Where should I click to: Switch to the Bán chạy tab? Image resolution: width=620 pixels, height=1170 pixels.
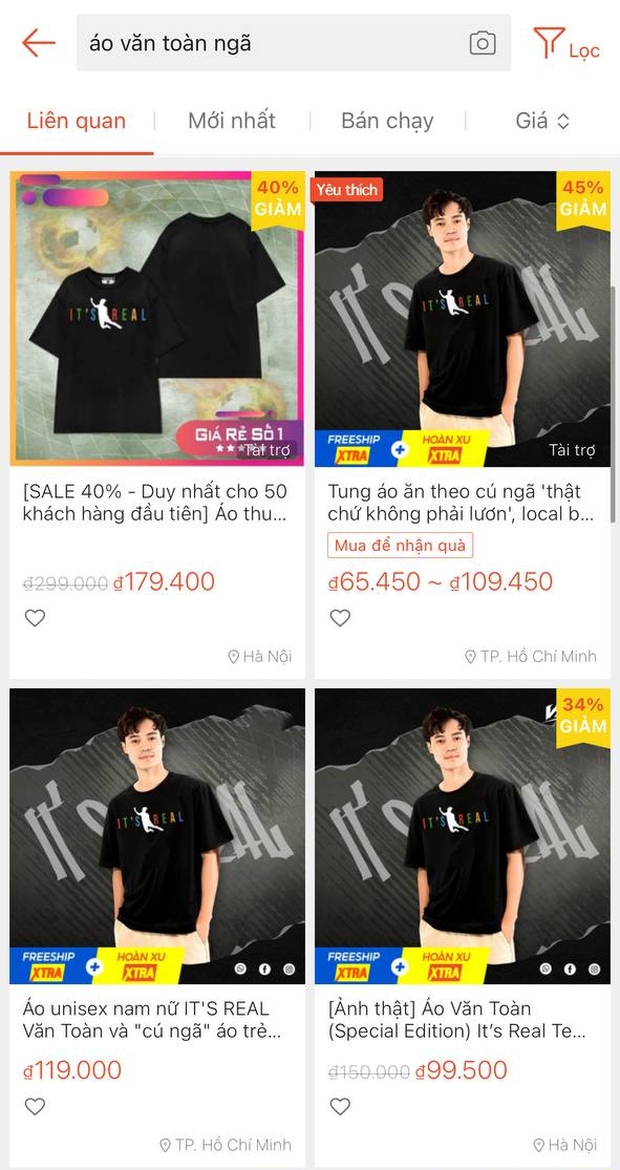pyautogui.click(x=387, y=121)
